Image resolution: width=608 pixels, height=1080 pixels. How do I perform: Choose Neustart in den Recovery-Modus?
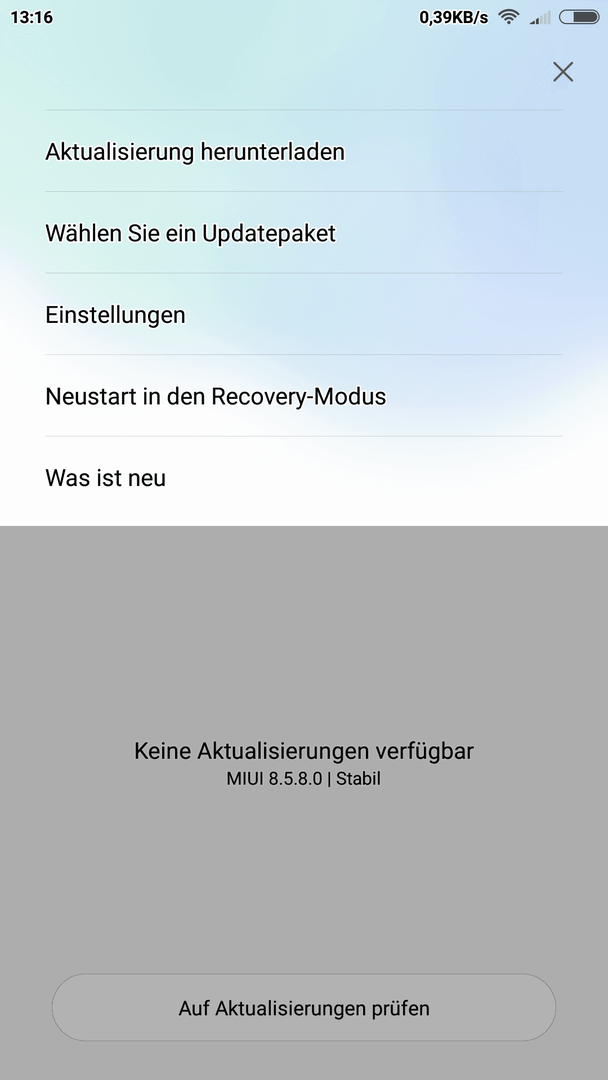215,397
